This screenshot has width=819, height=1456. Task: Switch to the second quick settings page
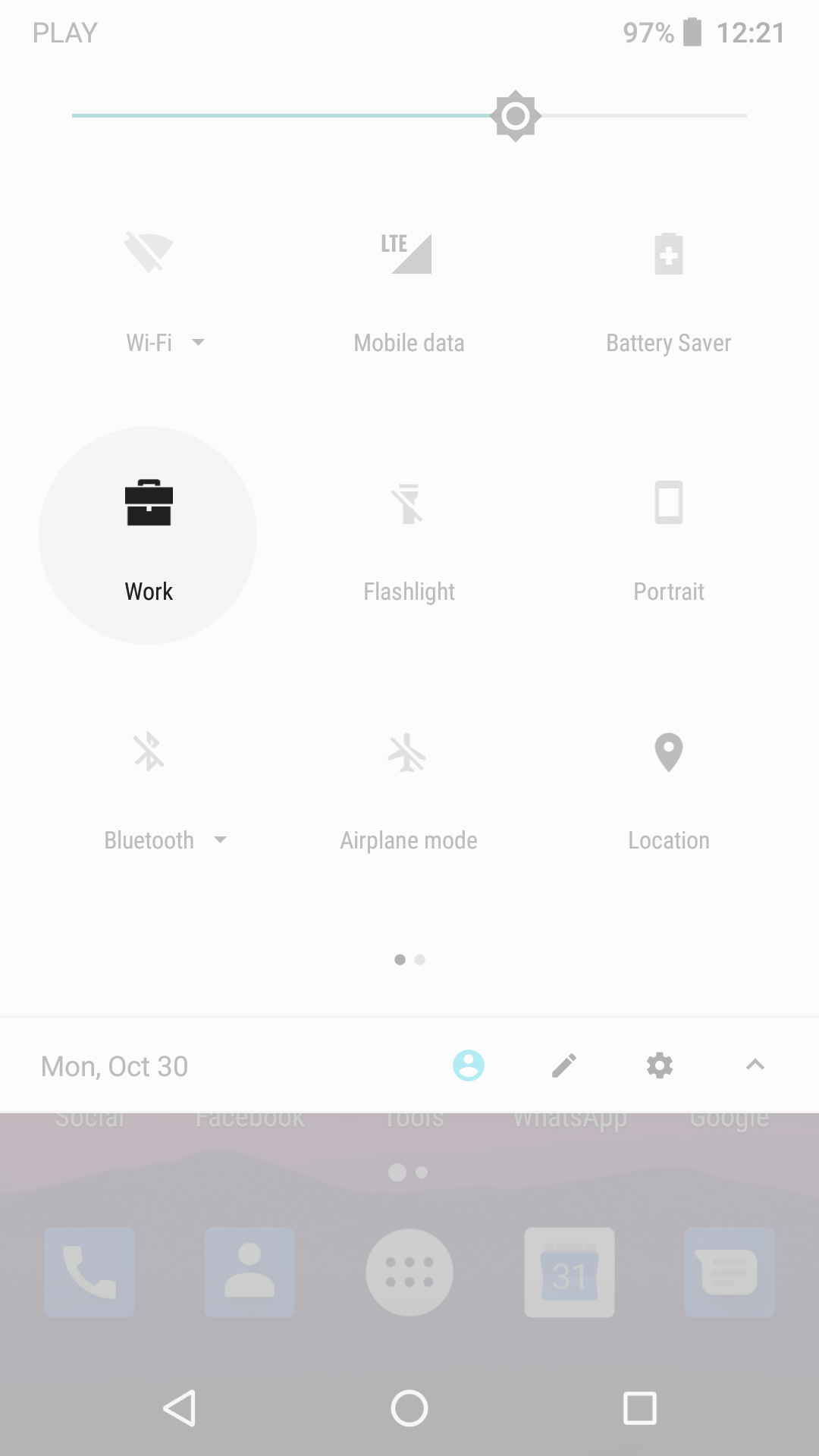tap(419, 959)
